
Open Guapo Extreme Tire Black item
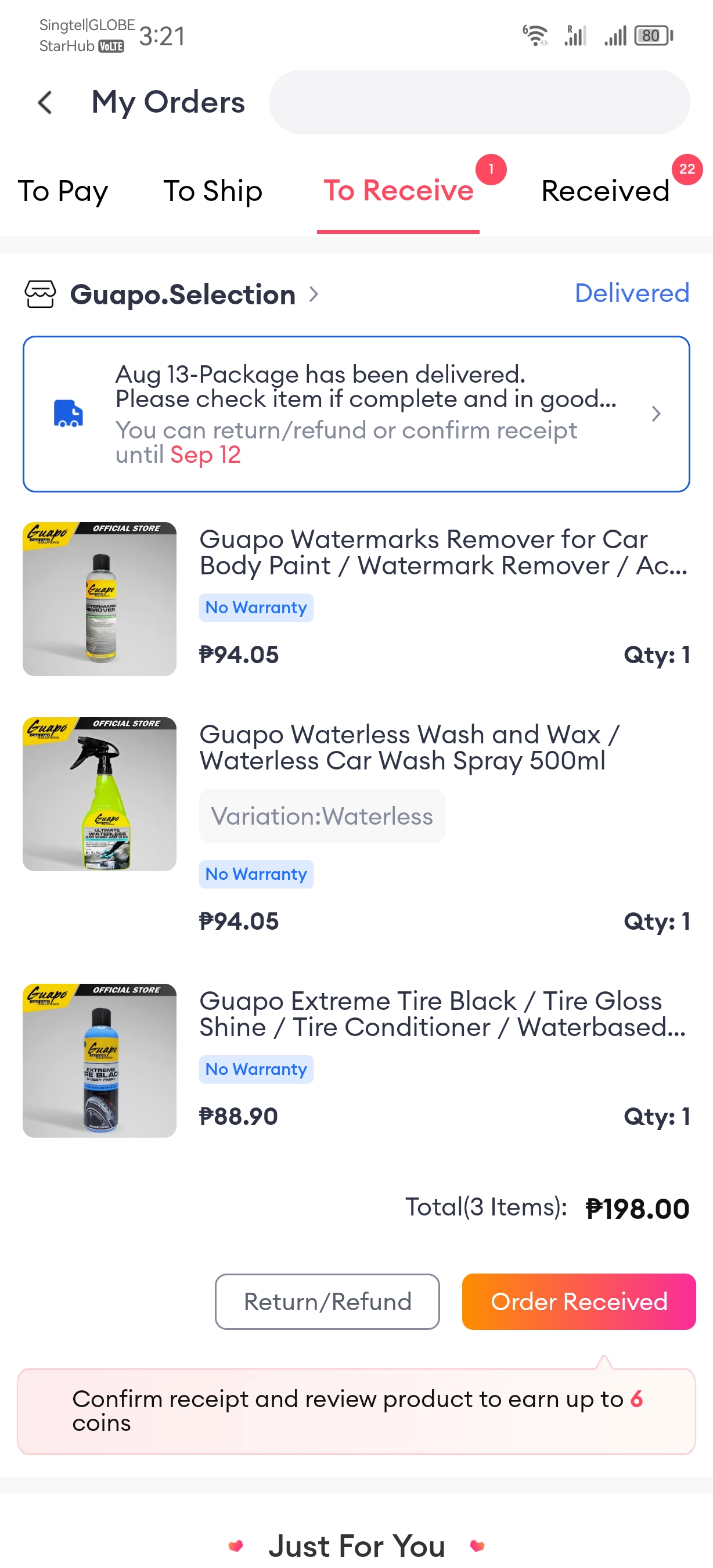pyautogui.click(x=442, y=1013)
